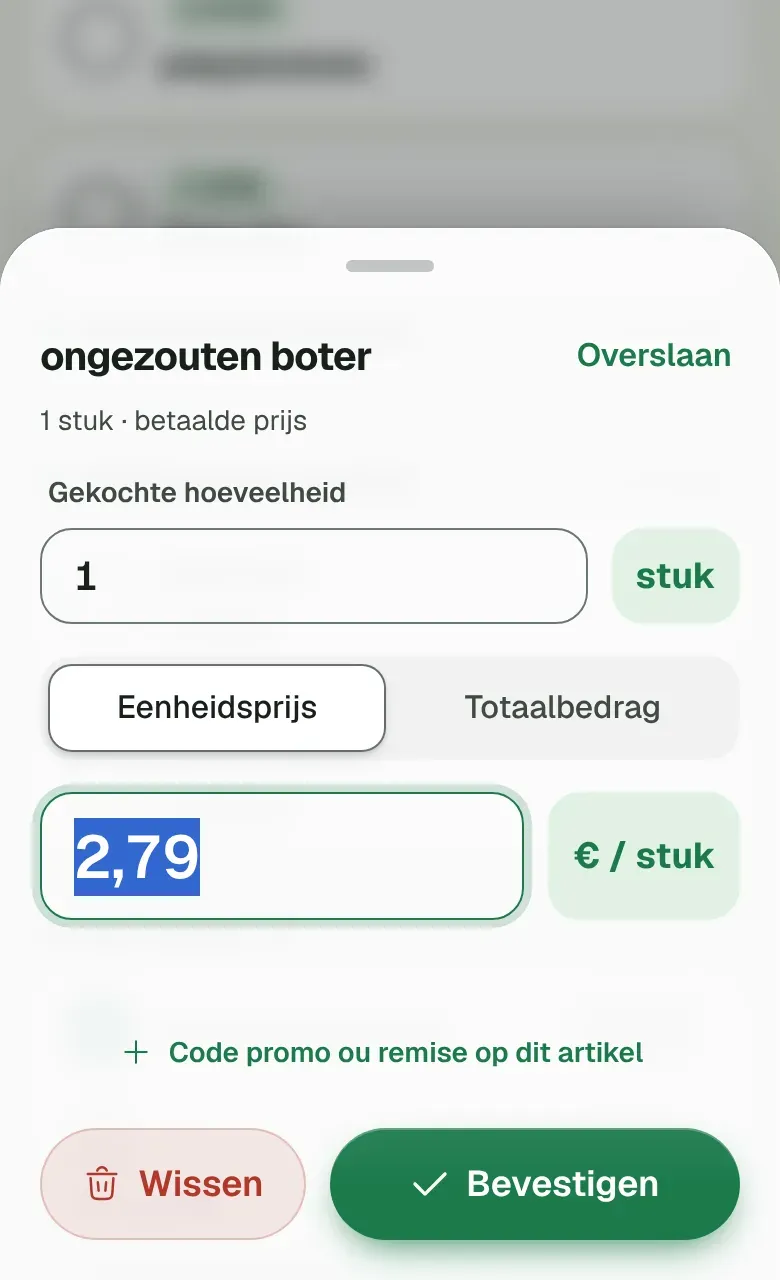Image resolution: width=780 pixels, height=1280 pixels.
Task: Tap Overslaan to skip this item
Action: coord(654,355)
